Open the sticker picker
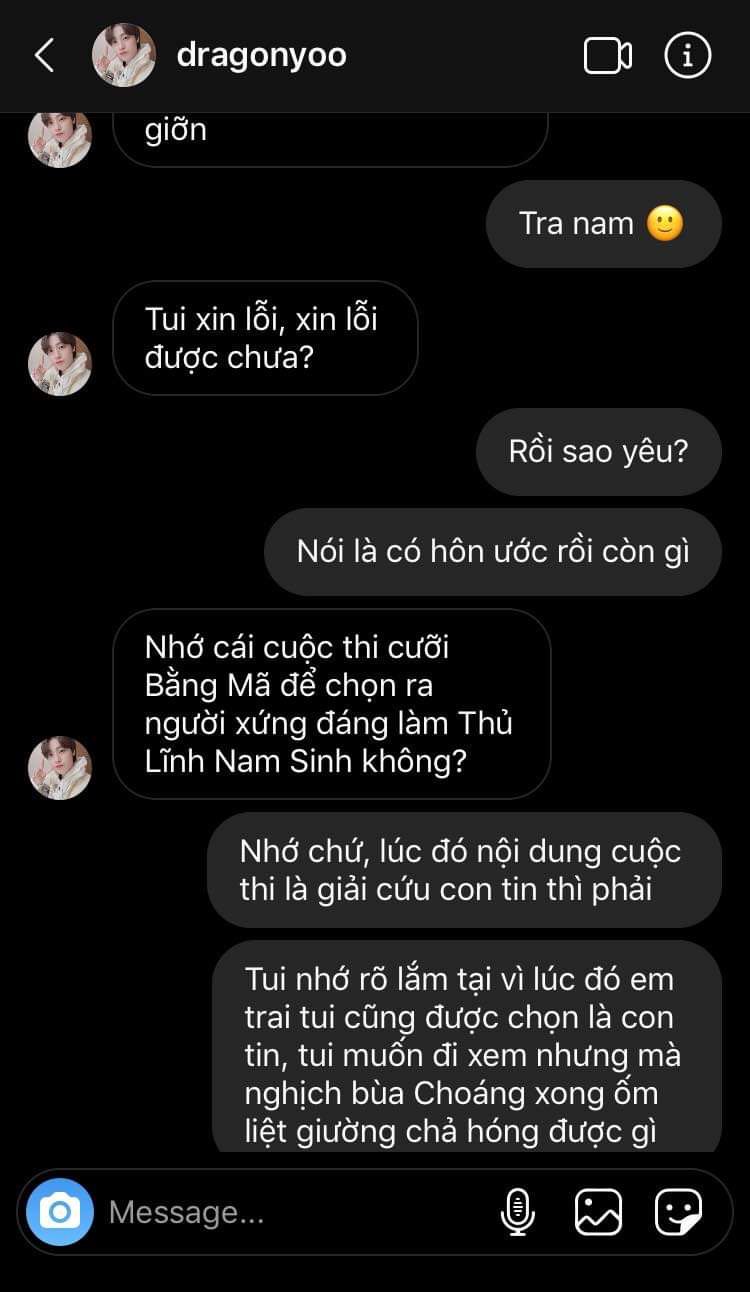 [678, 1212]
